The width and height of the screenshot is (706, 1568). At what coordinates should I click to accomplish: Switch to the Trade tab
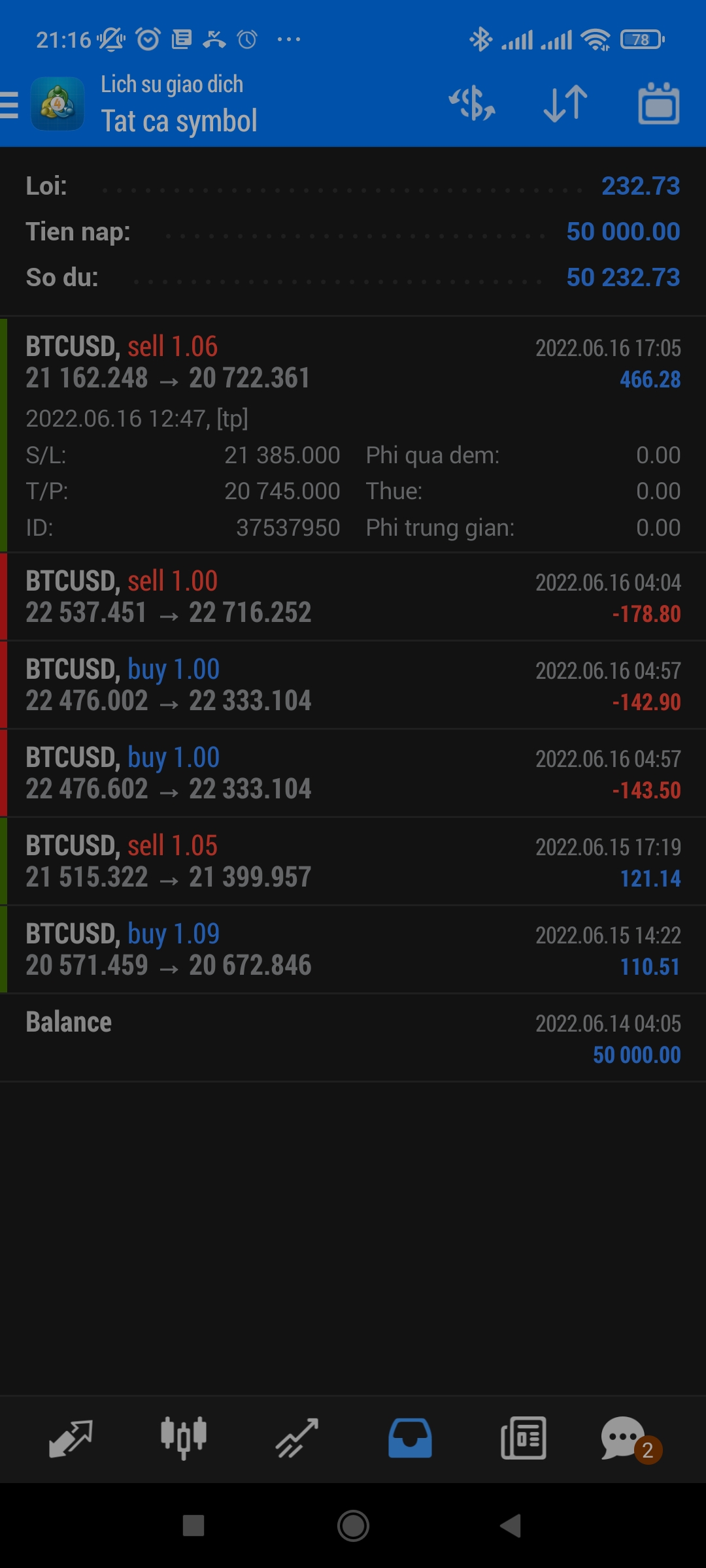297,1439
